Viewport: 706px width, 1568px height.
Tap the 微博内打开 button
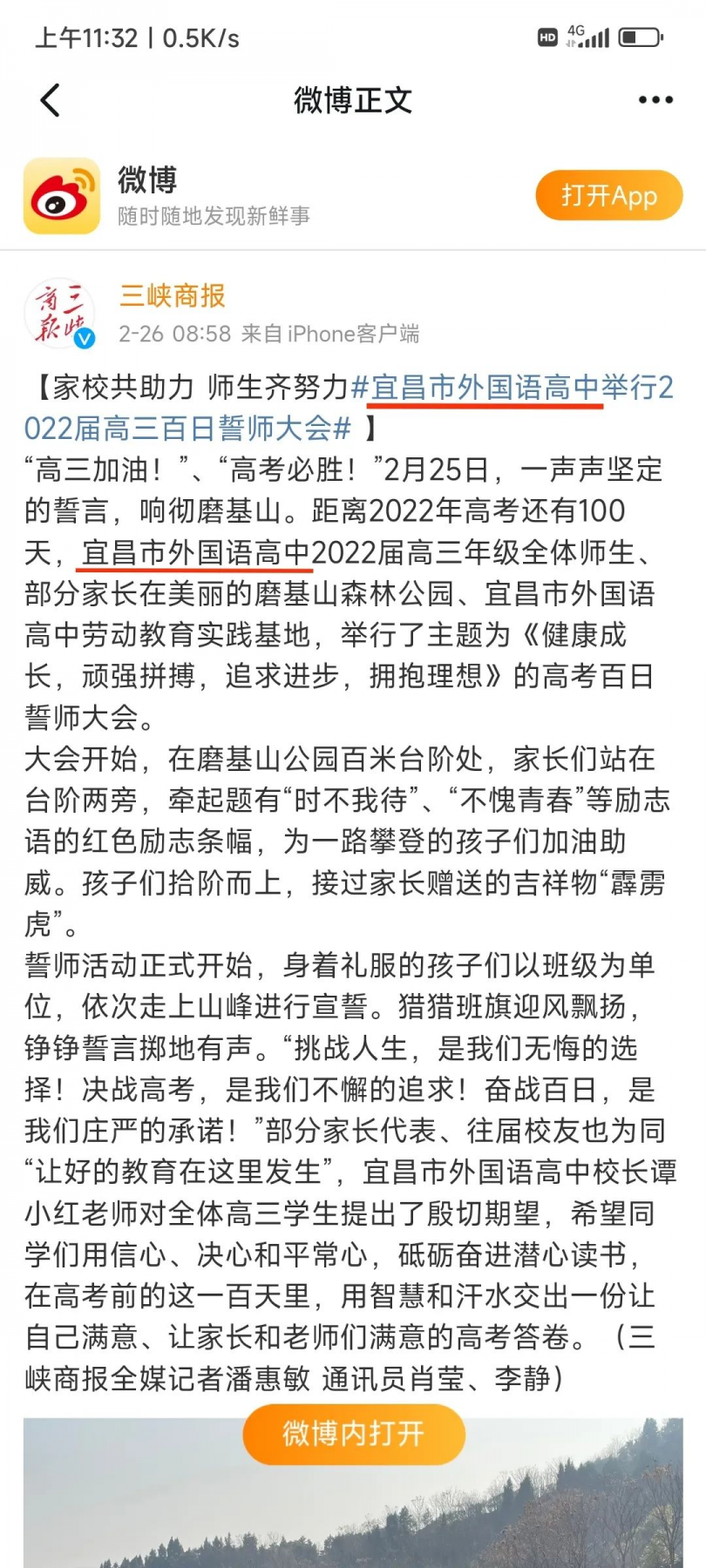pyautogui.click(x=352, y=1433)
